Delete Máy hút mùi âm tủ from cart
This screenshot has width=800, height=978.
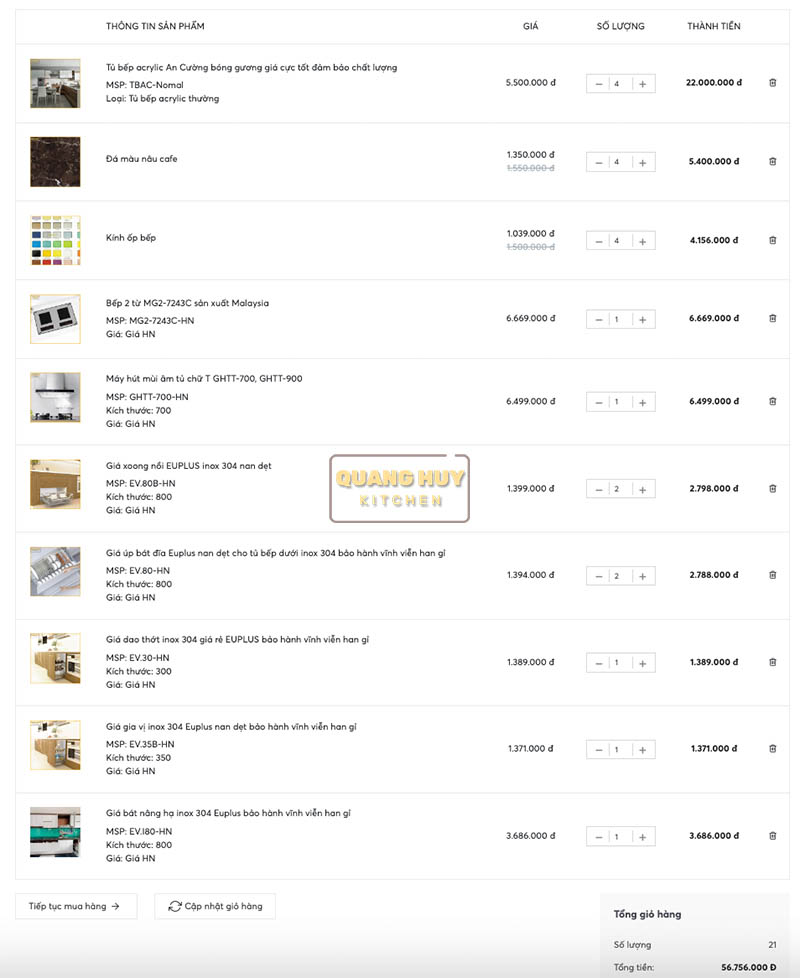coord(772,401)
